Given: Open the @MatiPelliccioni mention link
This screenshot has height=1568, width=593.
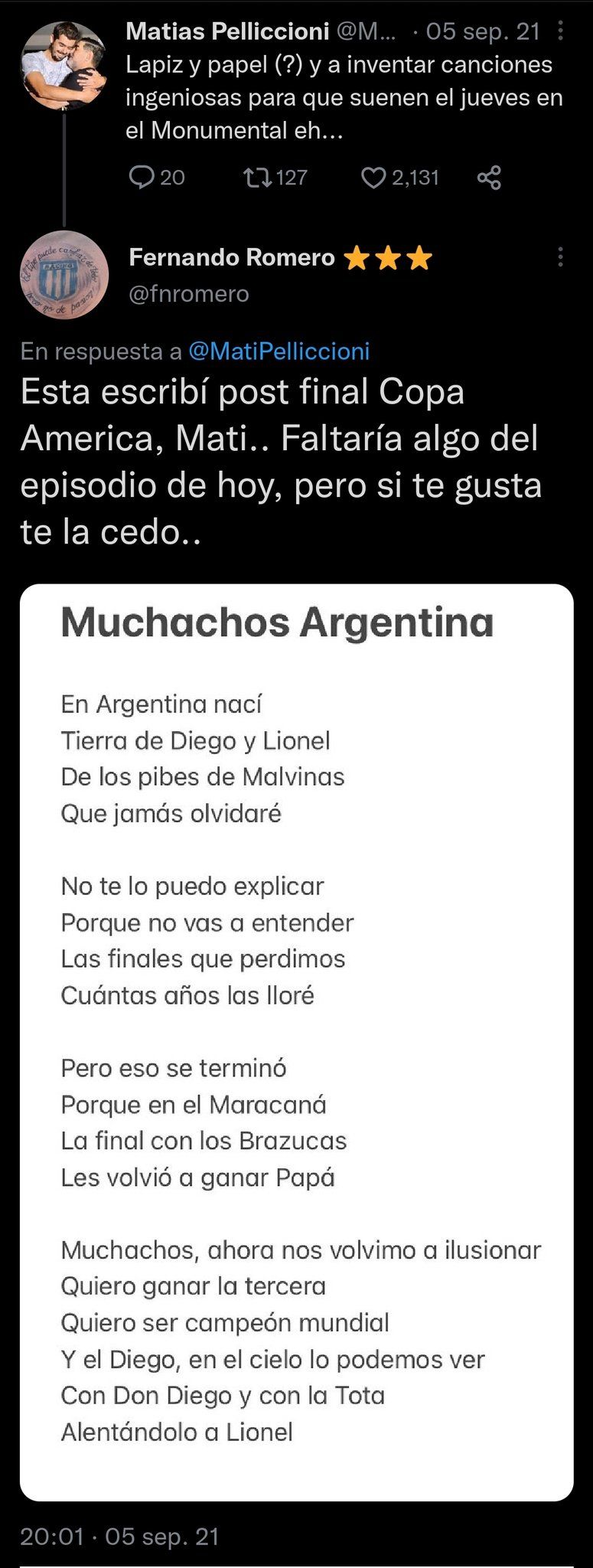Looking at the screenshot, I should pos(279,351).
